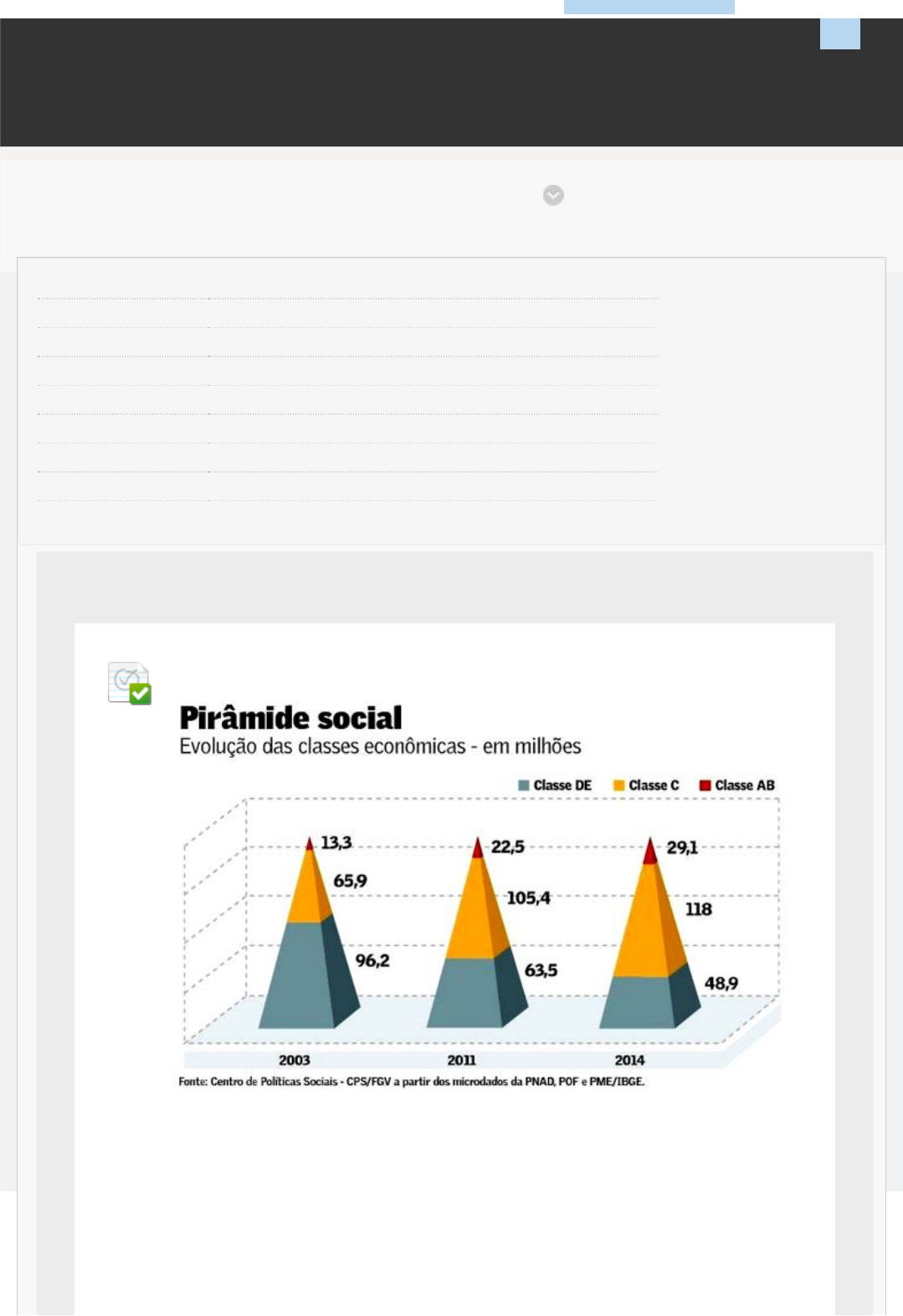Expand the circular down-chevron dropdown
The width and height of the screenshot is (903, 1316).
(553, 195)
